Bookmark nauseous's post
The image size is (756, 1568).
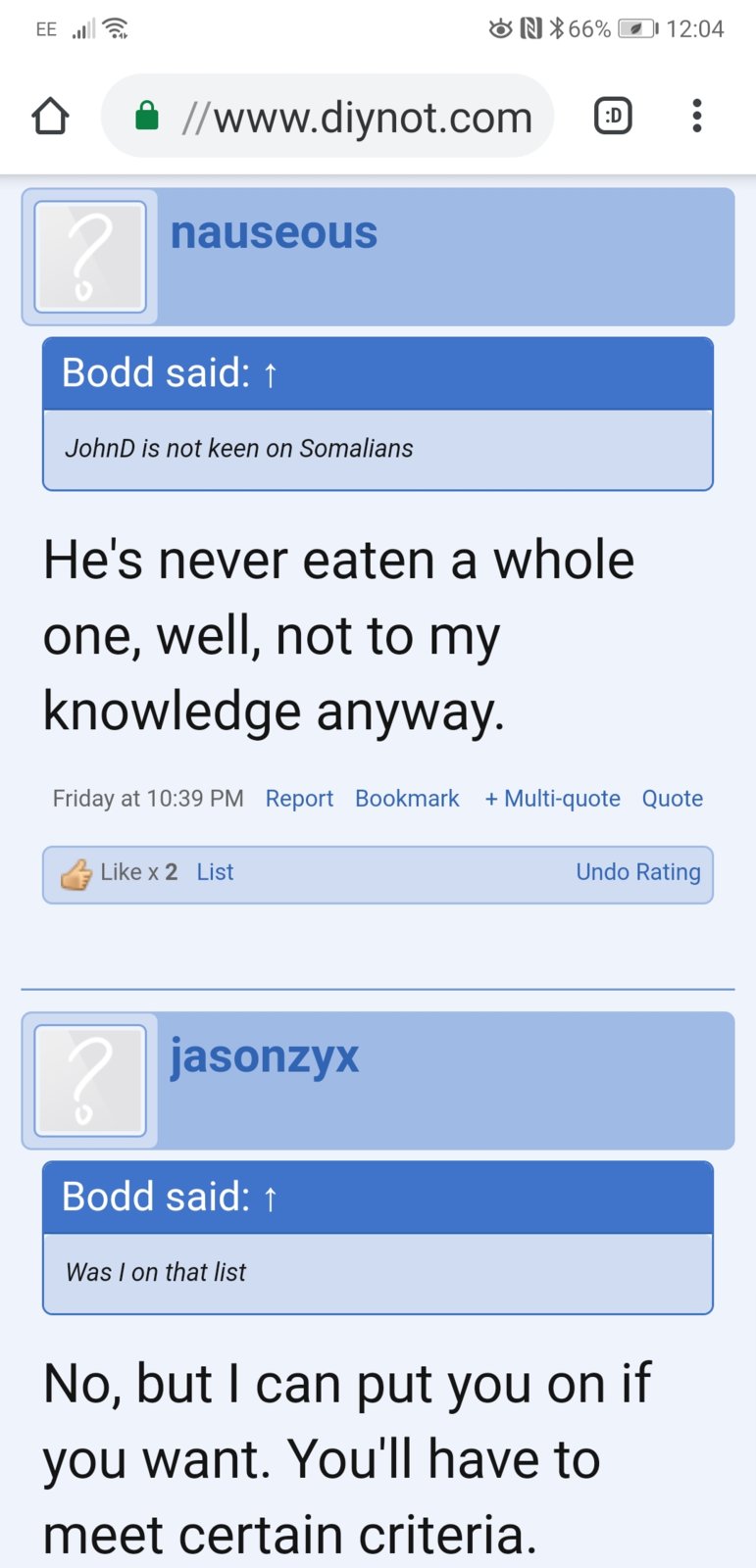tap(407, 799)
